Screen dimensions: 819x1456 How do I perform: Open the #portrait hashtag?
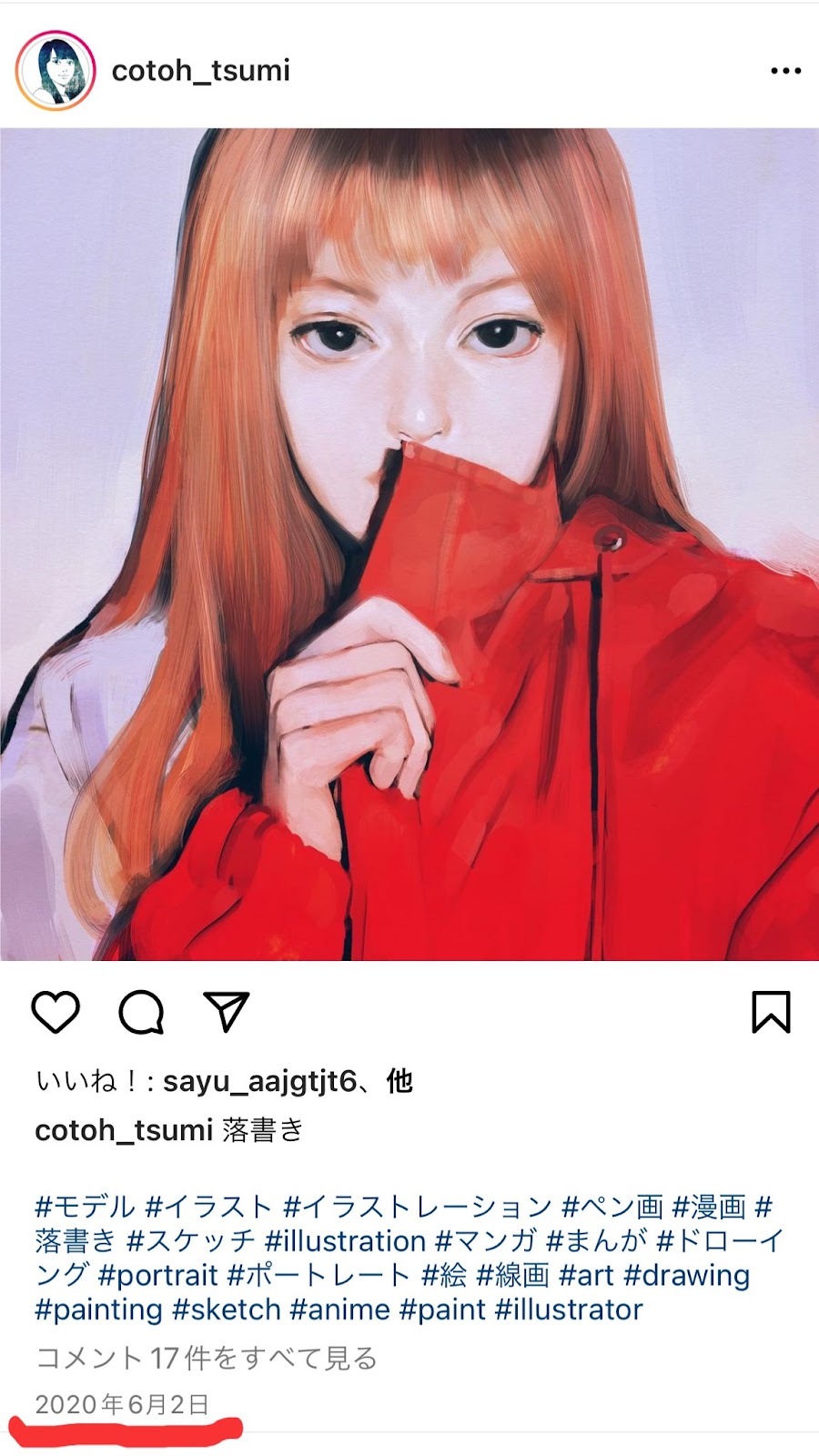coord(158,1276)
